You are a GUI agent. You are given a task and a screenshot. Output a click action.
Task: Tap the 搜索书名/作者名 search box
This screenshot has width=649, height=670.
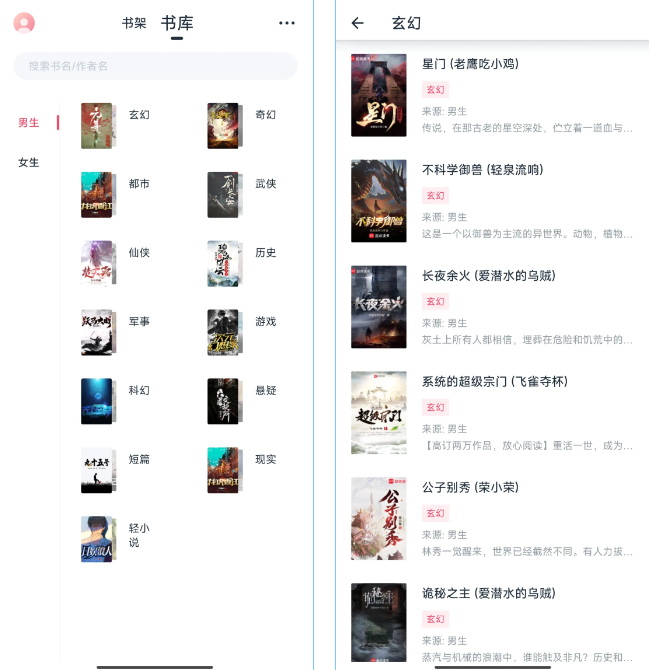[x=155, y=66]
